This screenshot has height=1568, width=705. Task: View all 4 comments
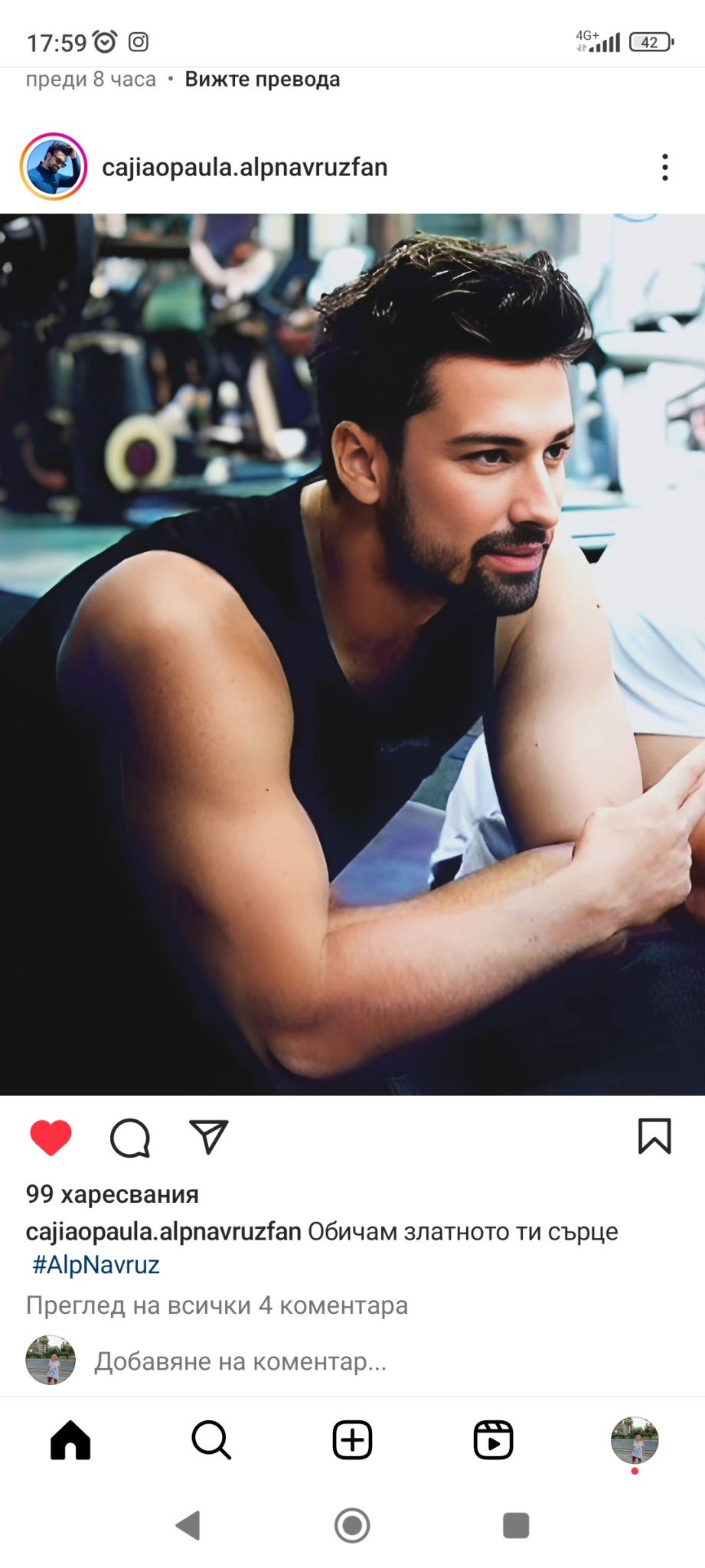point(217,1305)
